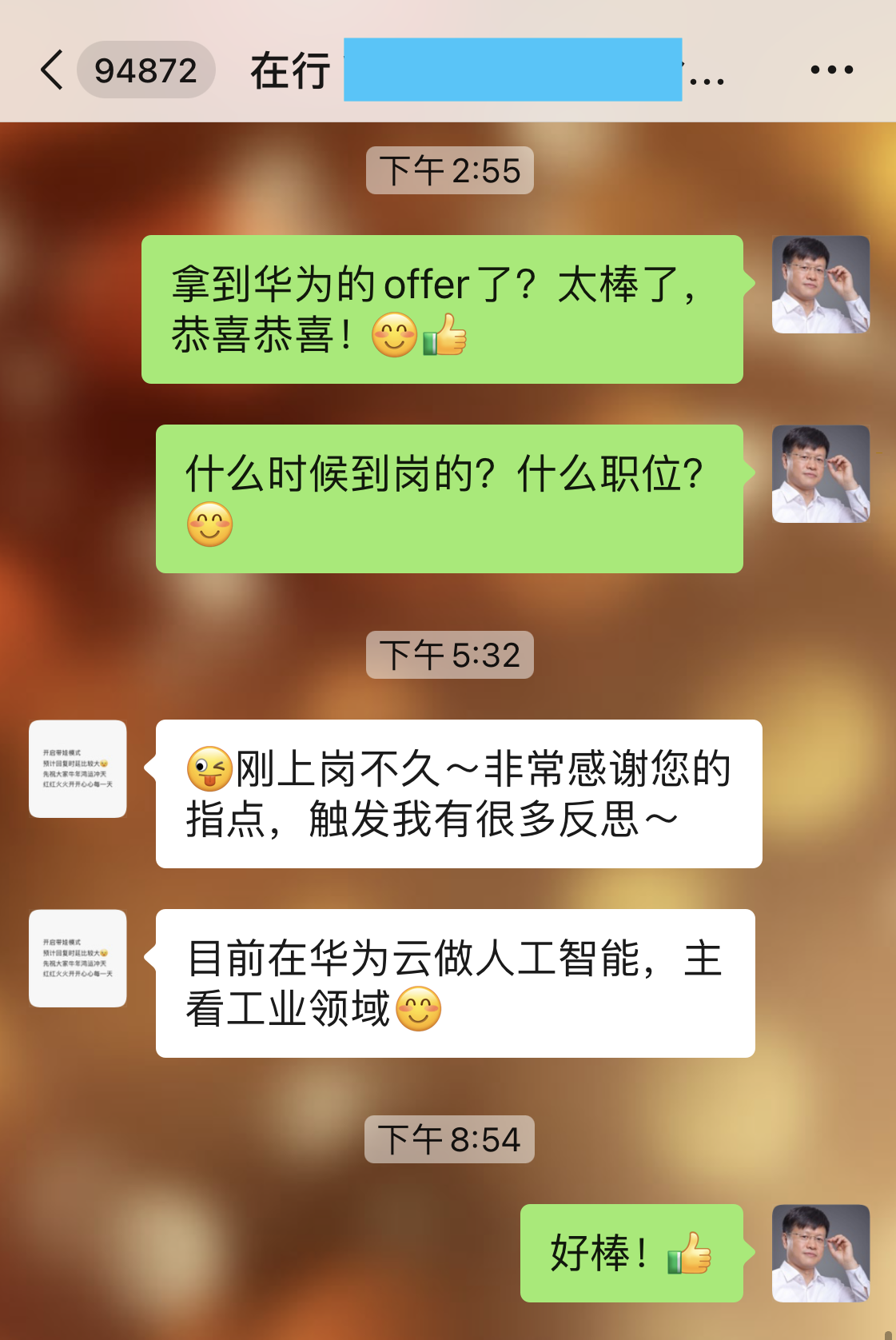Tap the contact's avatar beside 刚上岗不久 message
This screenshot has width=896, height=1340.
click(x=78, y=769)
